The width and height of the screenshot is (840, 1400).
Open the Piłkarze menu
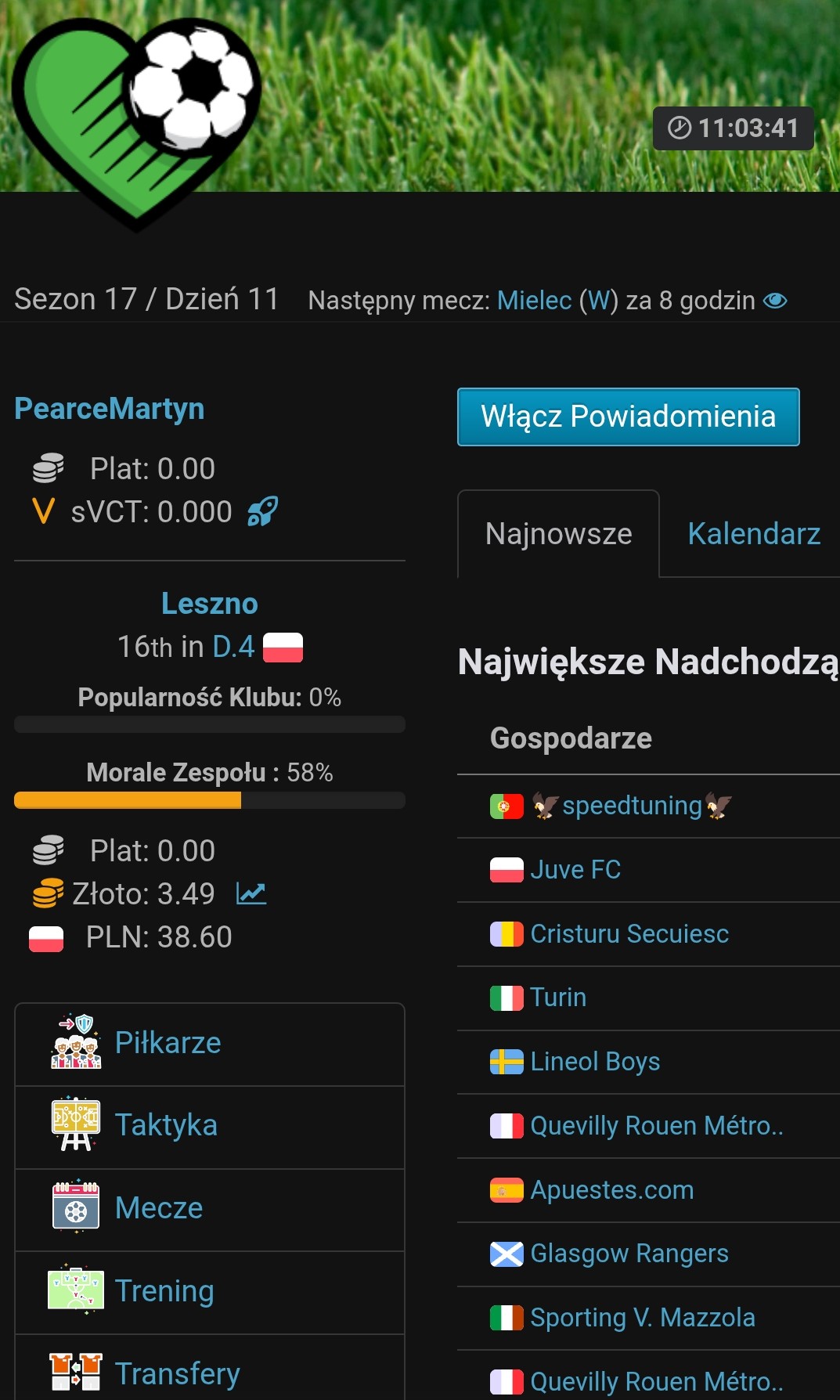coord(168,1043)
